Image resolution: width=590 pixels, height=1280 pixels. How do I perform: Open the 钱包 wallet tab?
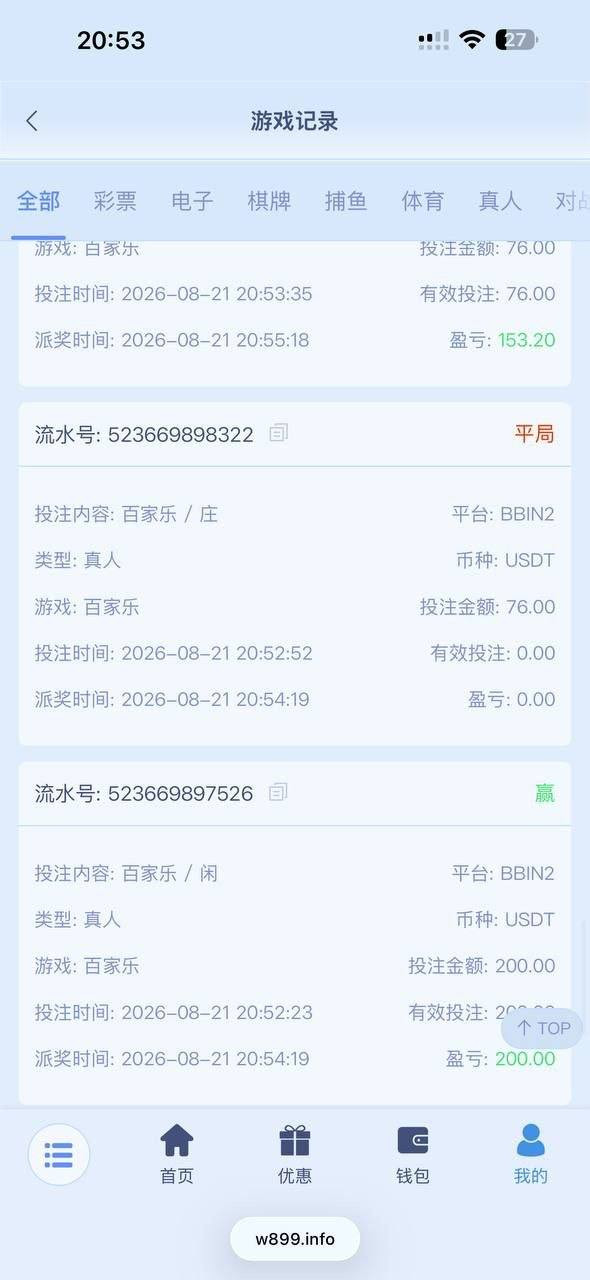(x=413, y=1155)
